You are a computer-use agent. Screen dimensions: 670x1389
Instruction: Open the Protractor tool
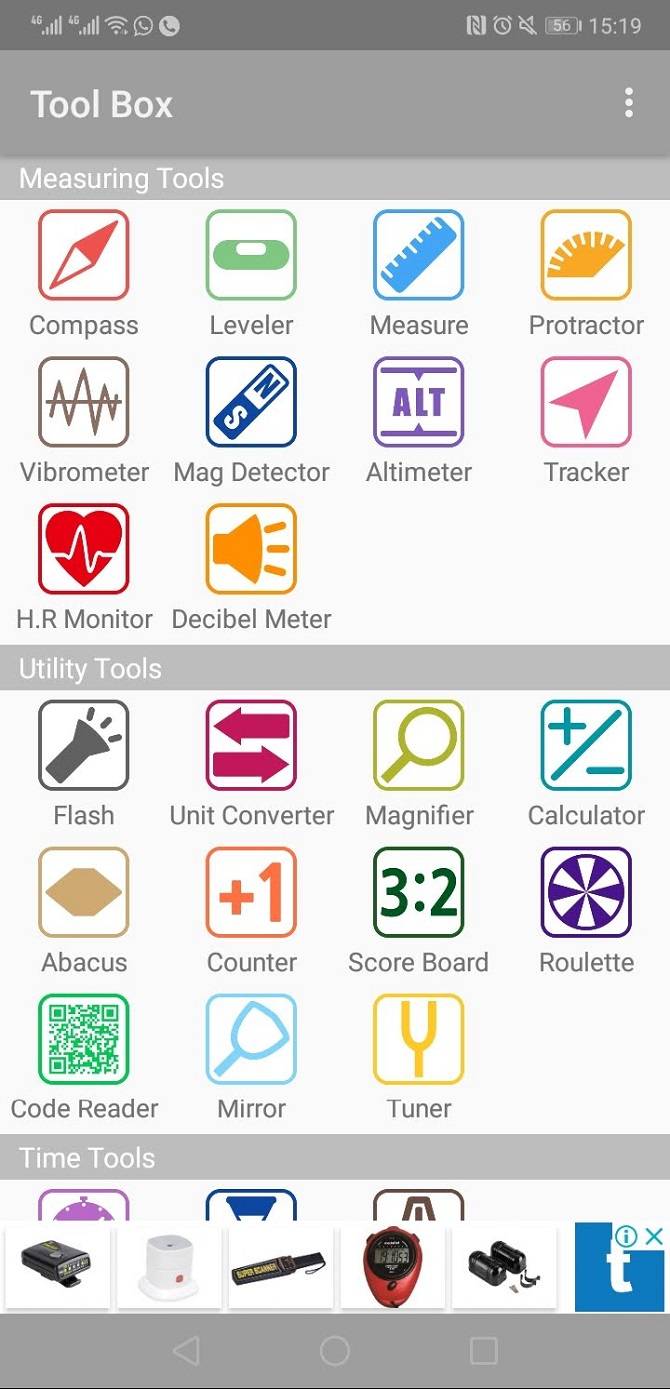point(586,255)
